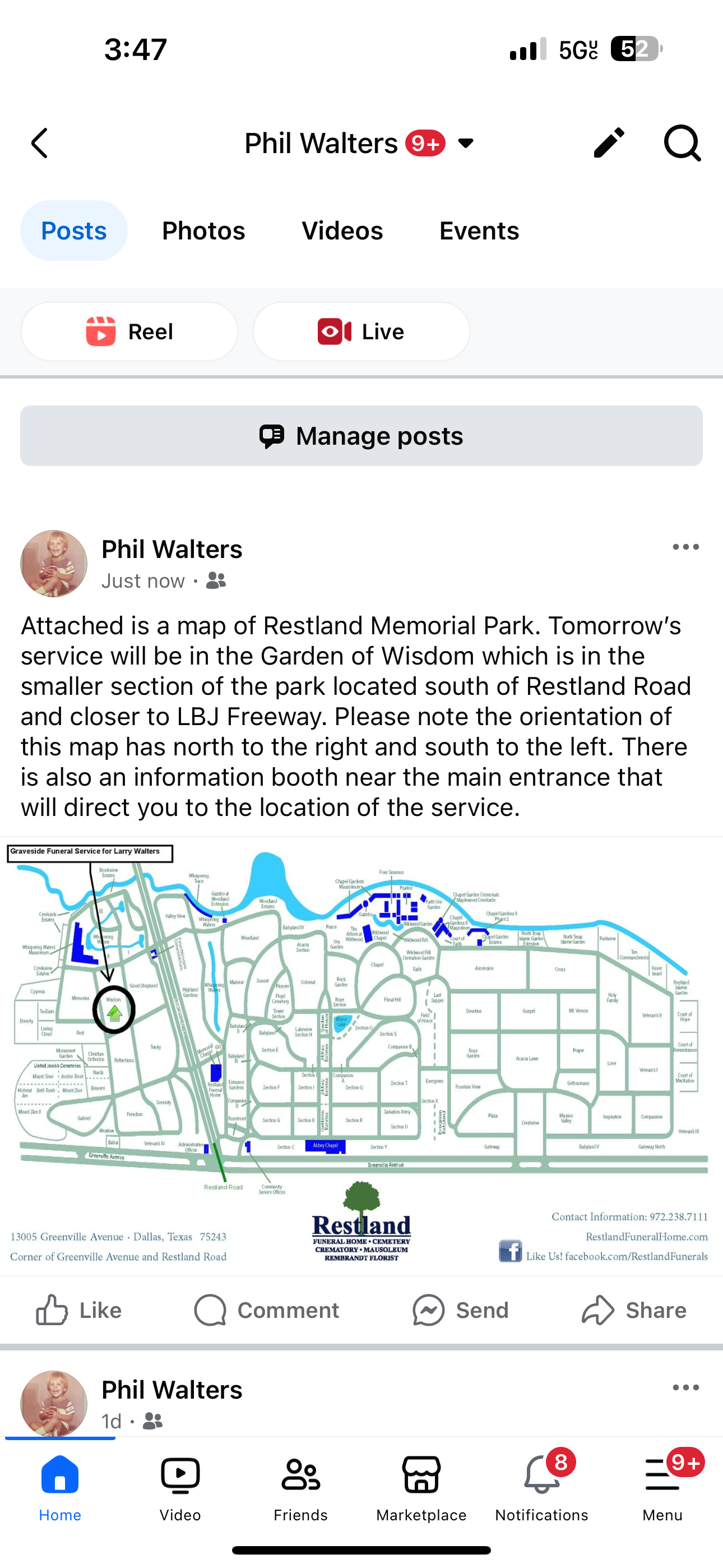The image size is (723, 1568).
Task: Open Manage posts
Action: 361,436
